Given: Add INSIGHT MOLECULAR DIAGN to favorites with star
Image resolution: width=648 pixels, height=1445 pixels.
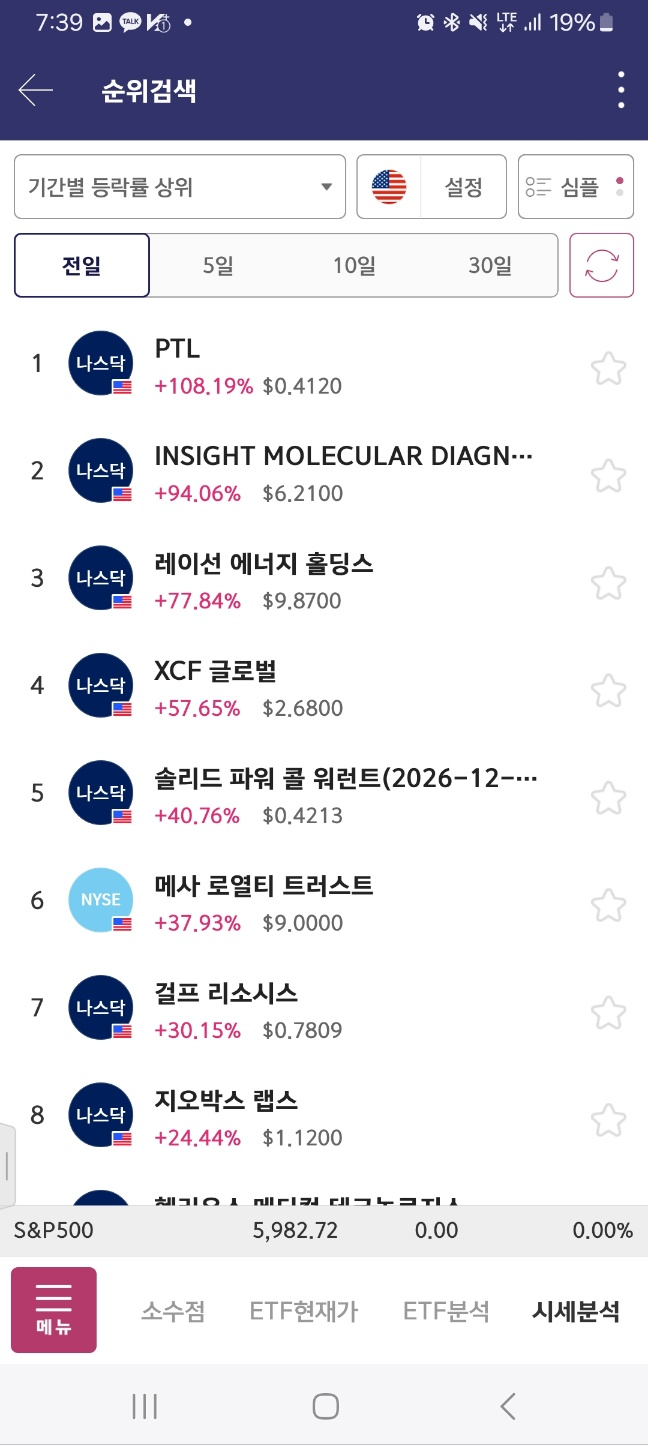Looking at the screenshot, I should click(608, 476).
